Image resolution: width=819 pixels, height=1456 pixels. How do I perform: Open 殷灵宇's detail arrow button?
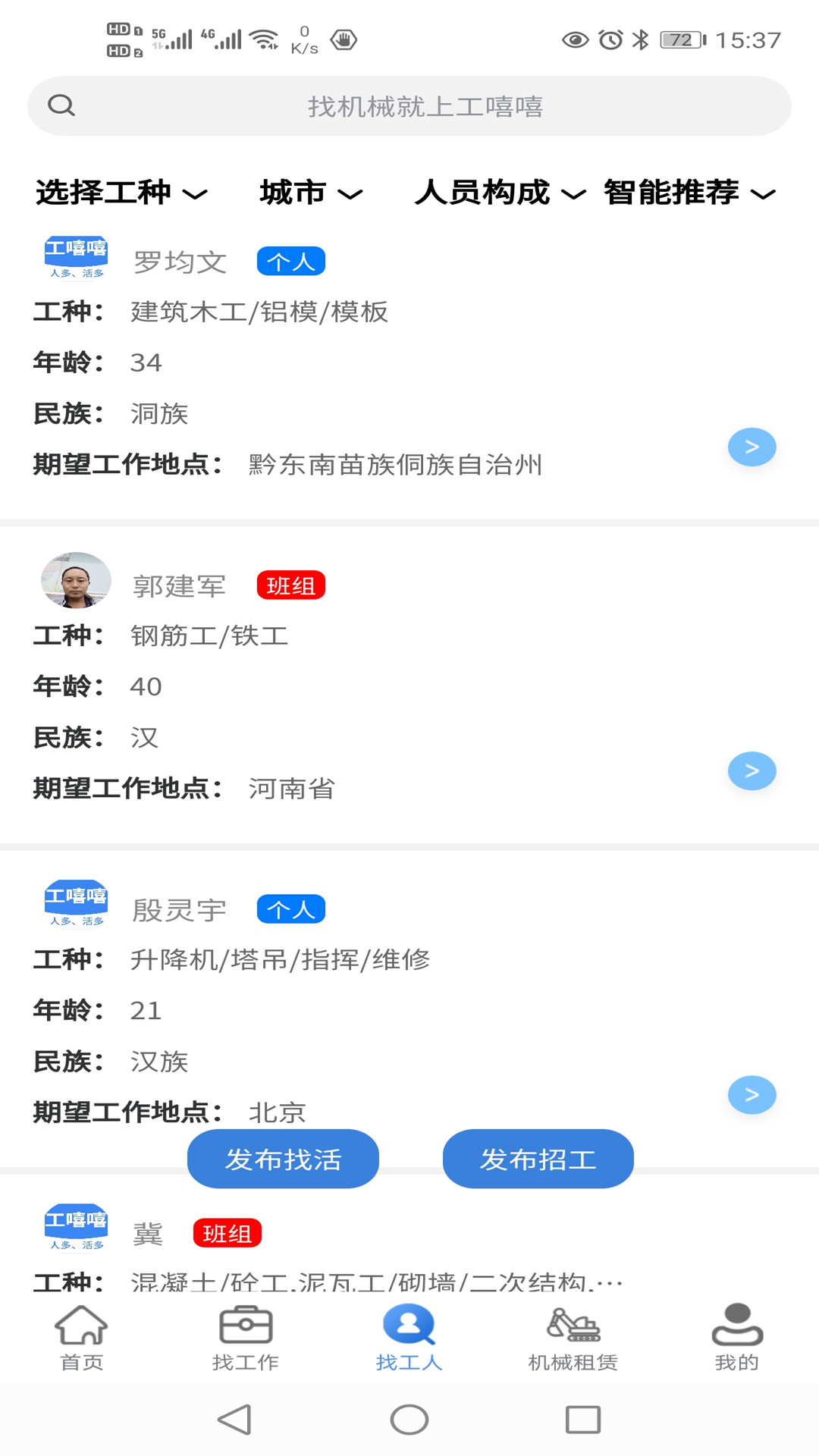tap(751, 1094)
